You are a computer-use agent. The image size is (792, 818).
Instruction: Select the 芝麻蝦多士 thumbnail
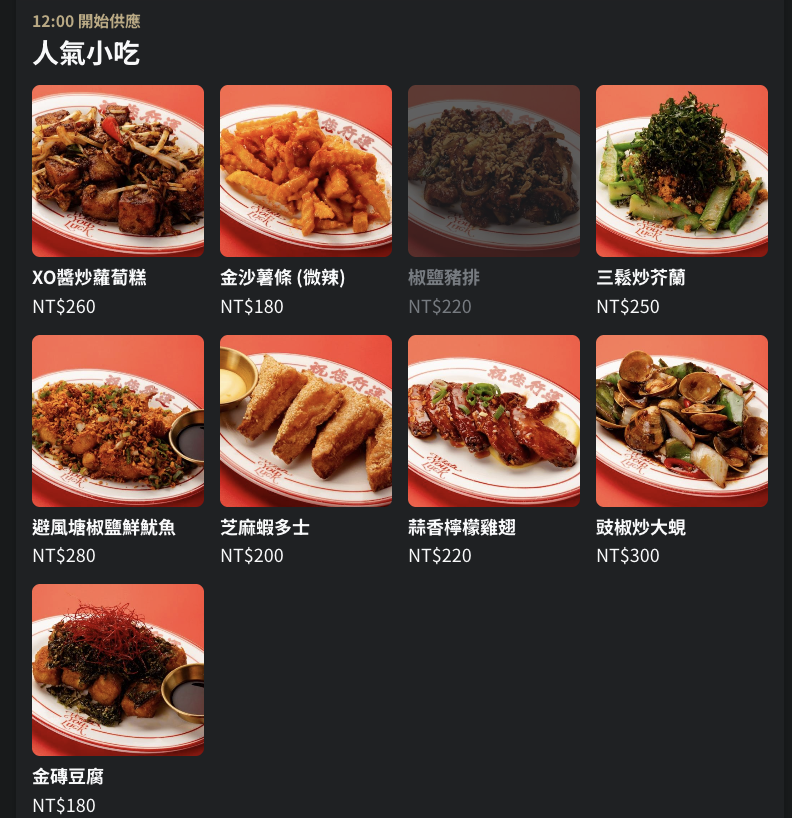(x=305, y=420)
